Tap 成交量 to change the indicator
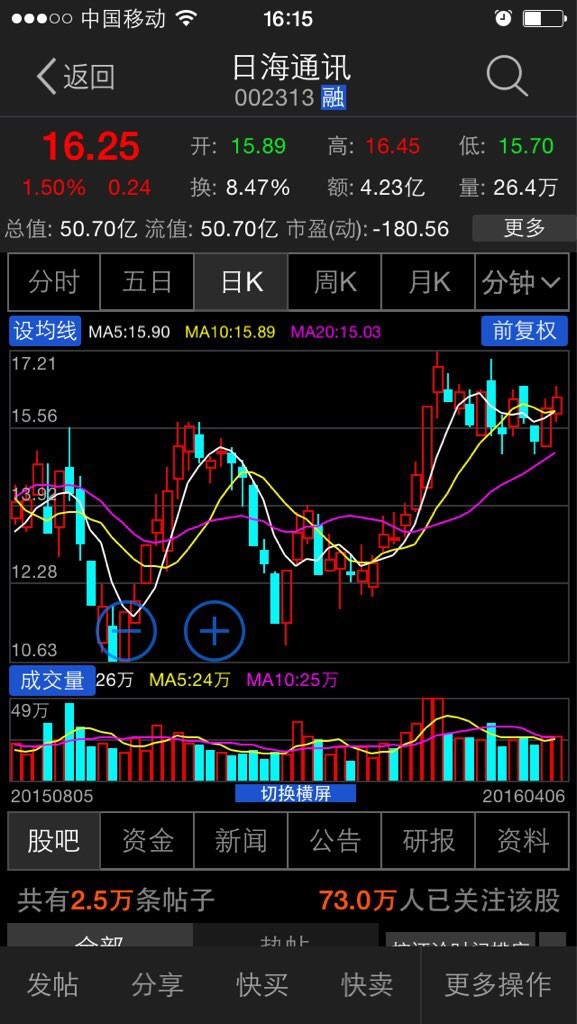 click(52, 680)
